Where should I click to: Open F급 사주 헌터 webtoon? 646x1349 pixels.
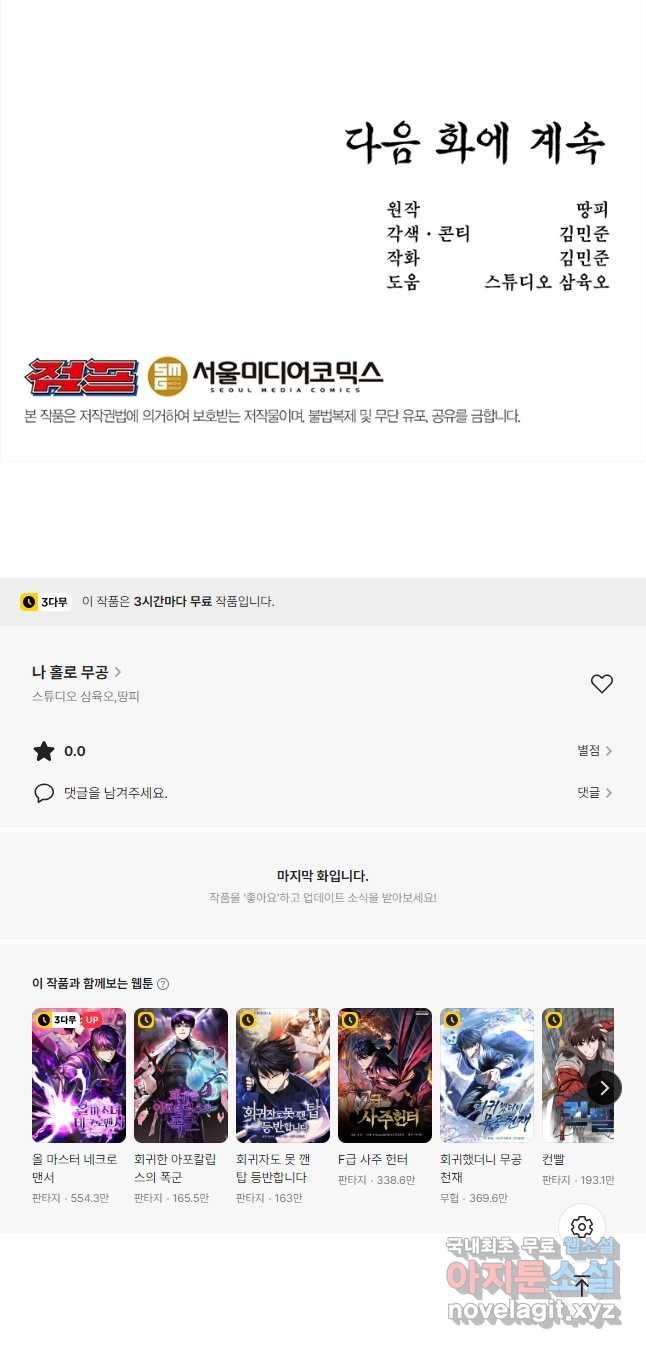click(x=385, y=1075)
